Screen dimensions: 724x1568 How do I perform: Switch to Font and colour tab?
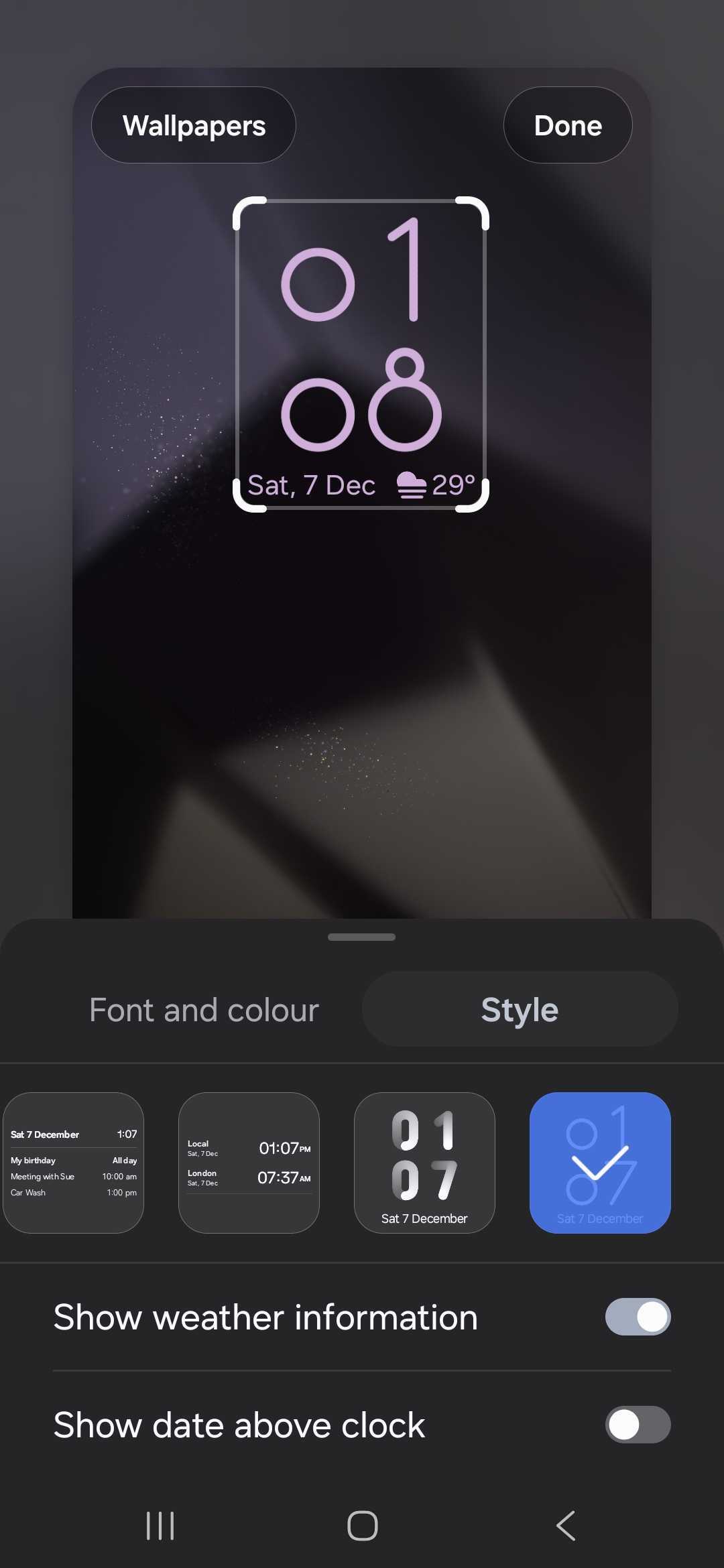(204, 1010)
